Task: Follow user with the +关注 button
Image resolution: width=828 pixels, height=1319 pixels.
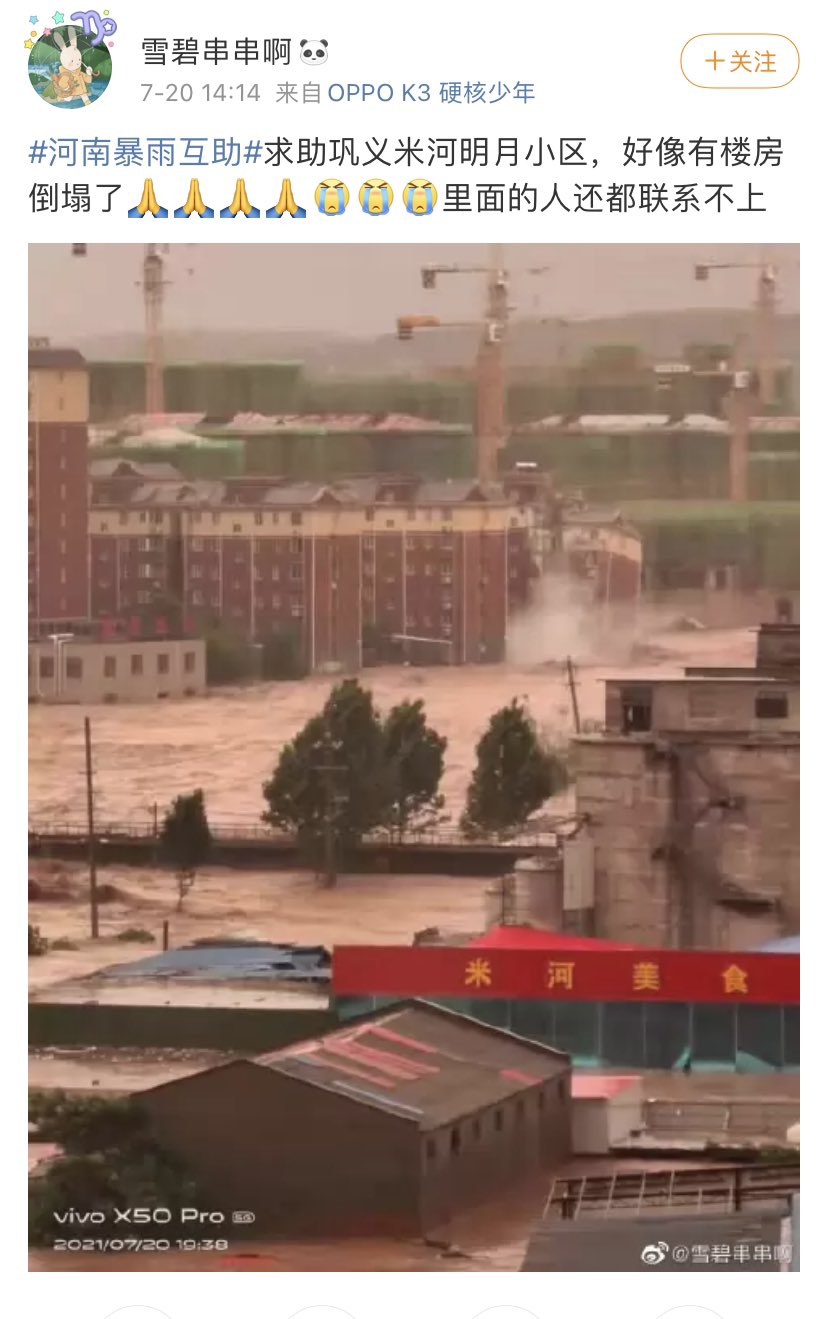Action: pos(739,61)
